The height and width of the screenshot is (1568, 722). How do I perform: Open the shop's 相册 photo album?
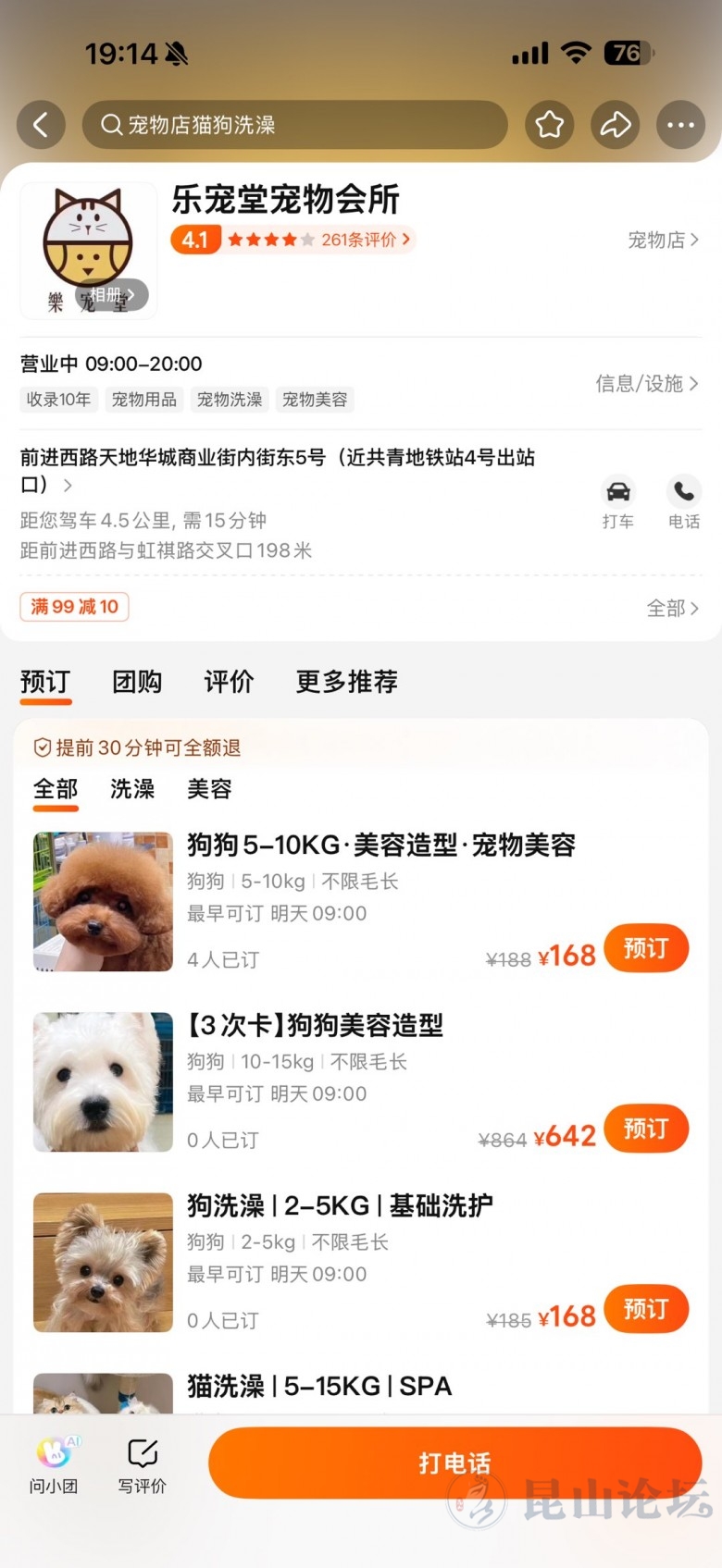[x=112, y=295]
